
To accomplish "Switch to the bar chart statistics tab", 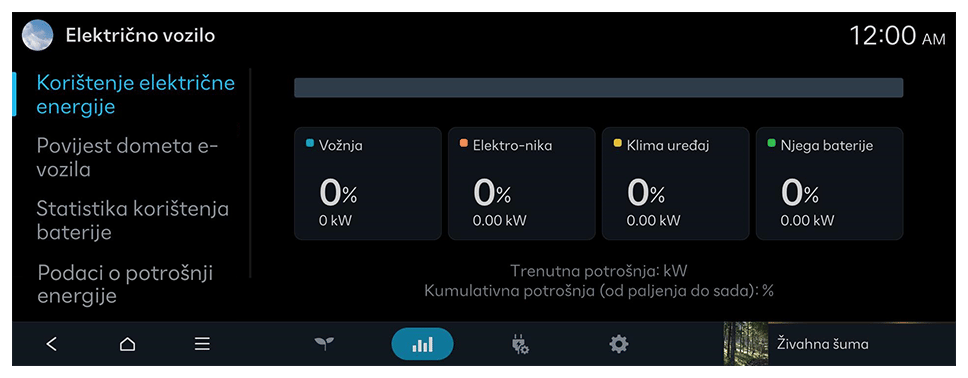I will (422, 344).
